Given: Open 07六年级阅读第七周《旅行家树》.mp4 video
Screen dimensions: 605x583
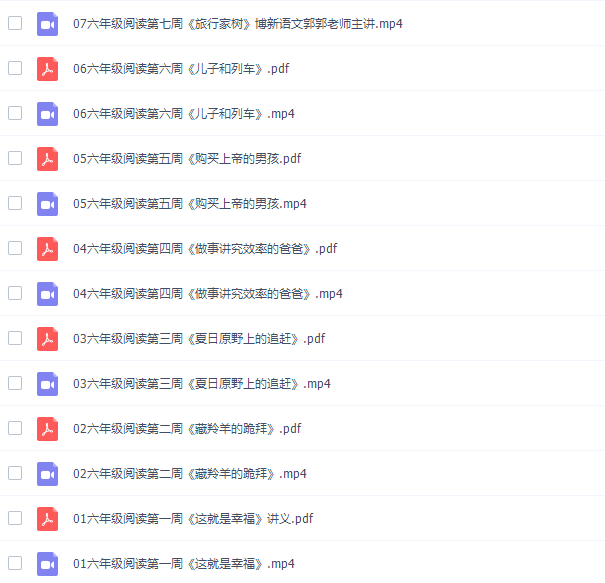Looking at the screenshot, I should [238, 23].
